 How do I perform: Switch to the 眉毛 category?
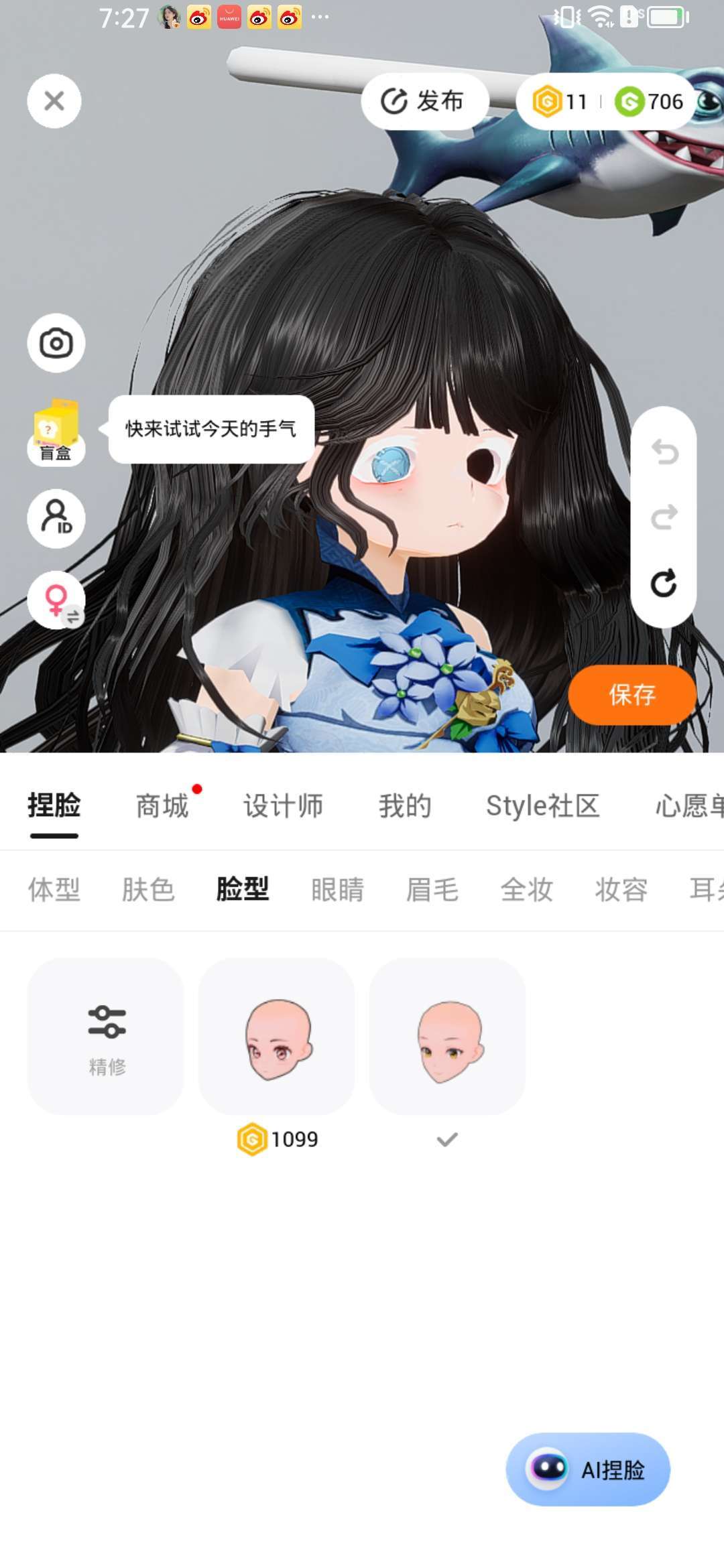coord(432,890)
